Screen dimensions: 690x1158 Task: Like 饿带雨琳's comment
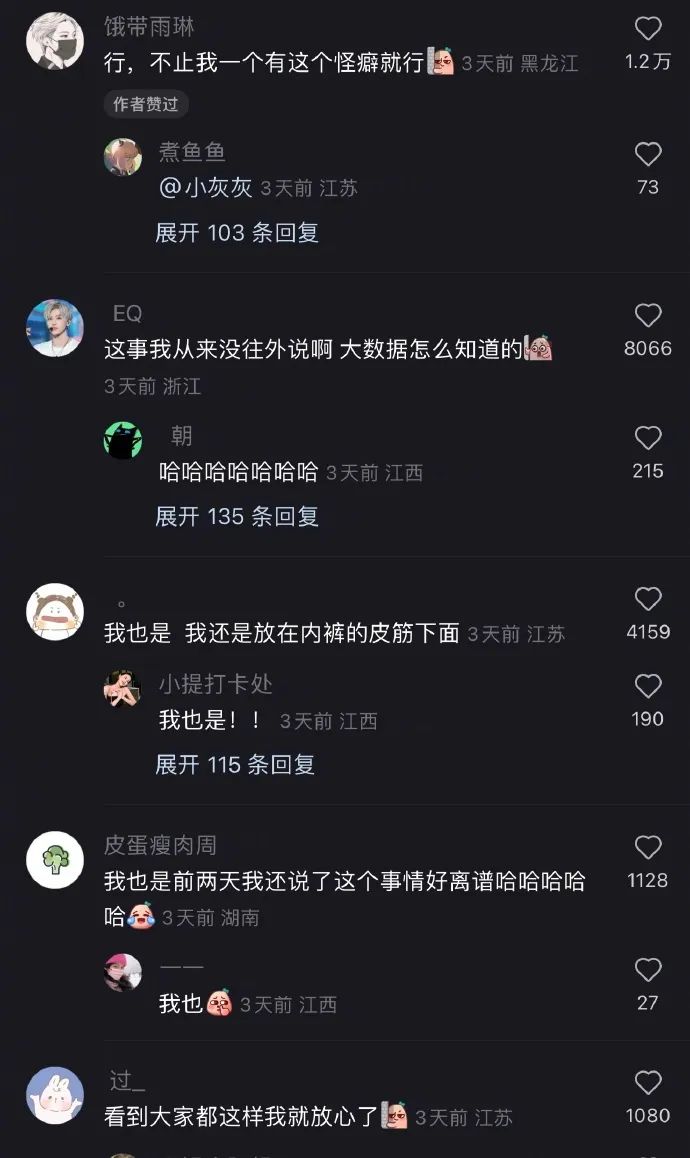(648, 29)
